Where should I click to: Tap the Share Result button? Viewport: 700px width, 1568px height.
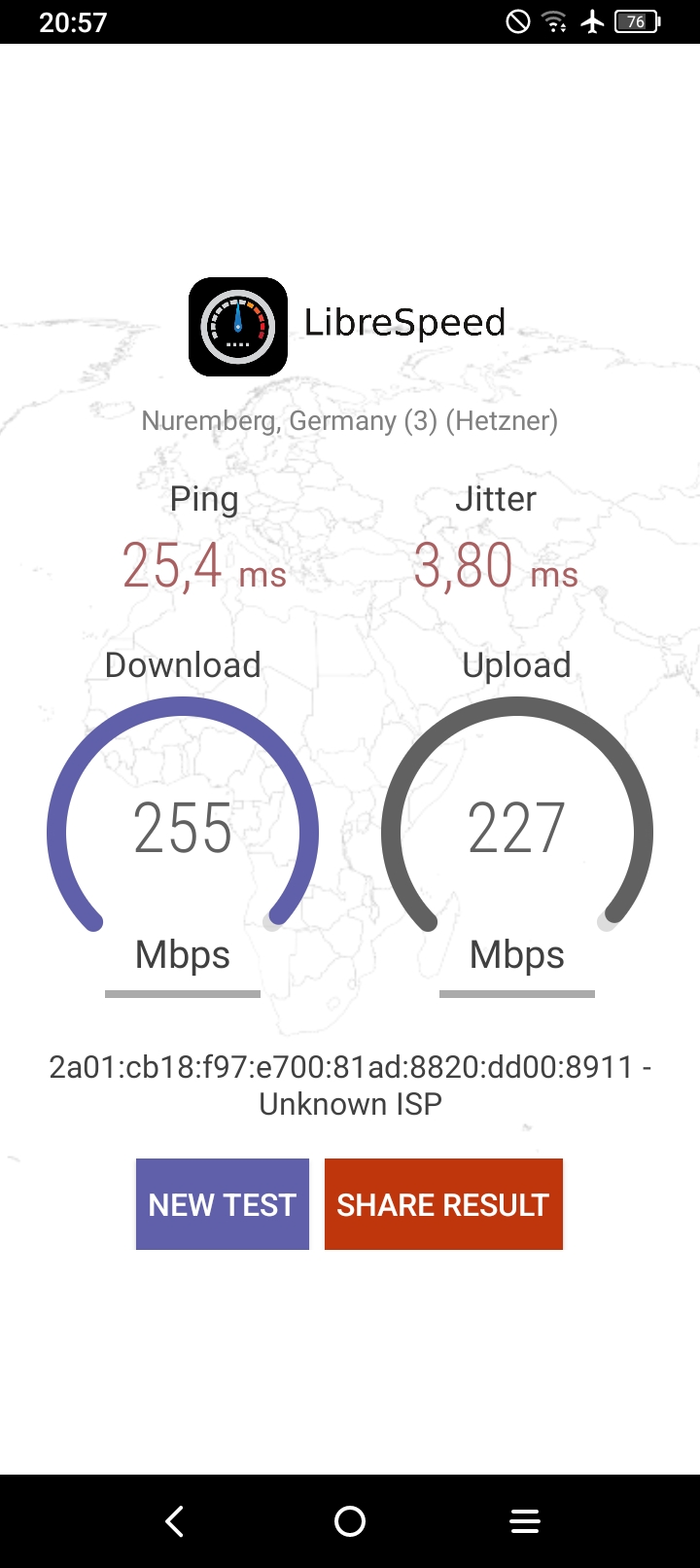point(443,1204)
